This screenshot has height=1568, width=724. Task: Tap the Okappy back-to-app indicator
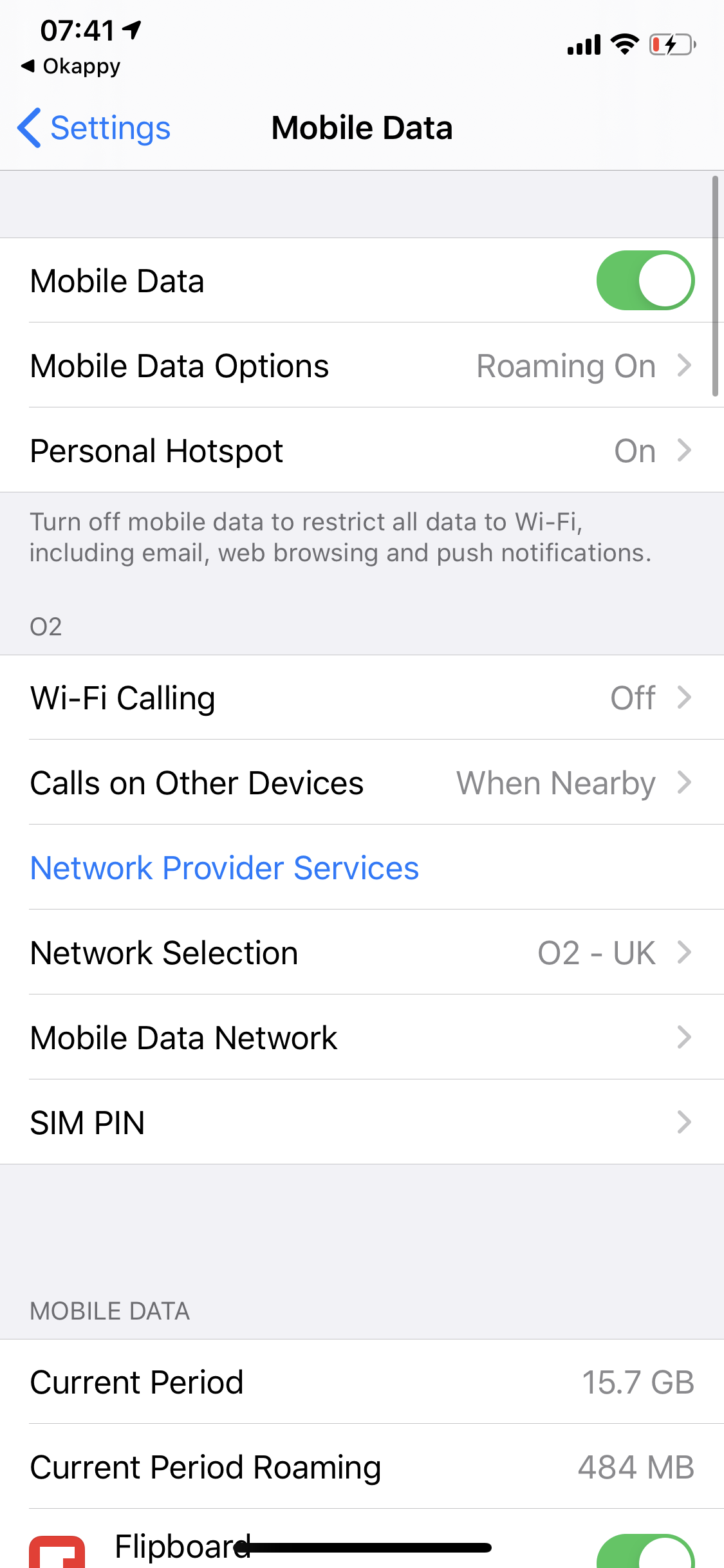pos(71,66)
